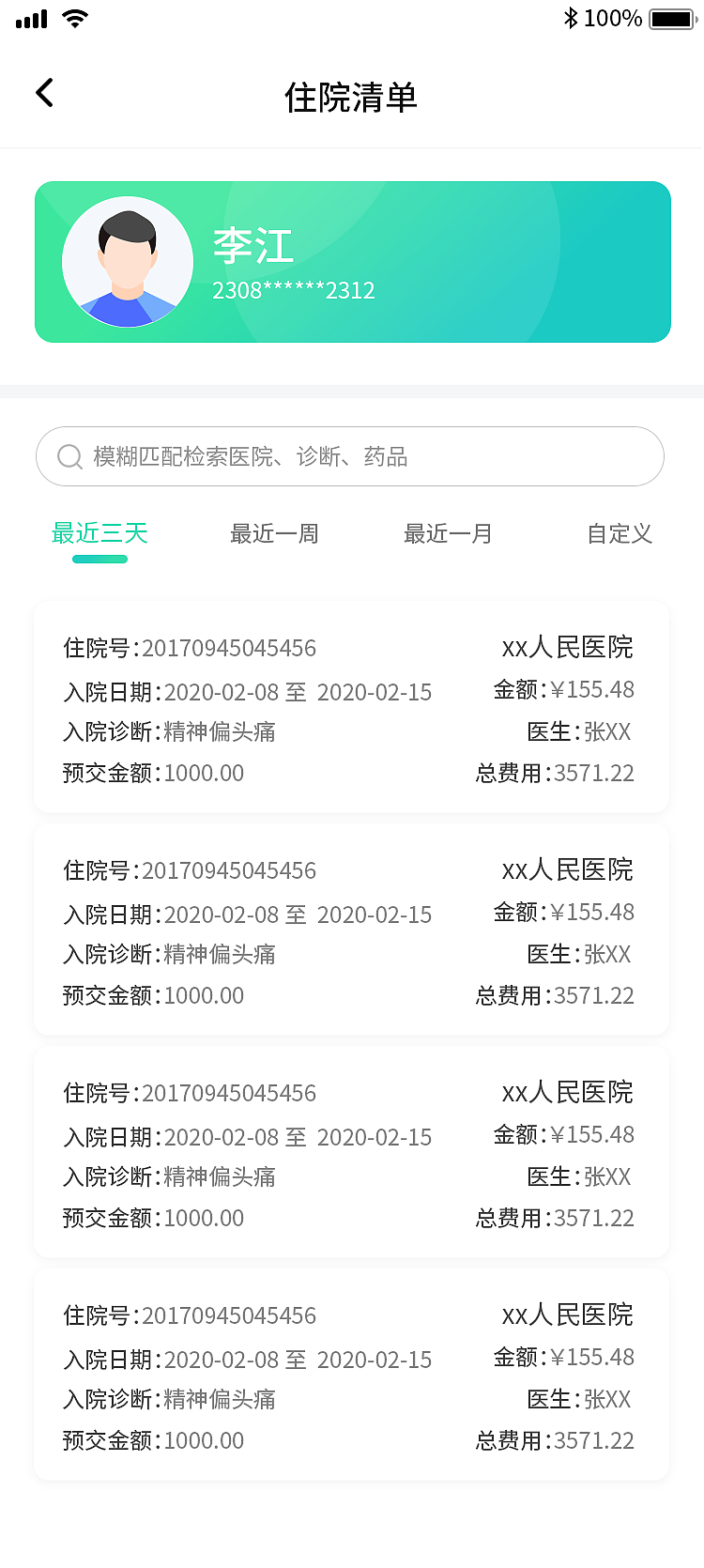Open 李江's profile avatar photo
The image size is (704, 1568).
click(127, 262)
